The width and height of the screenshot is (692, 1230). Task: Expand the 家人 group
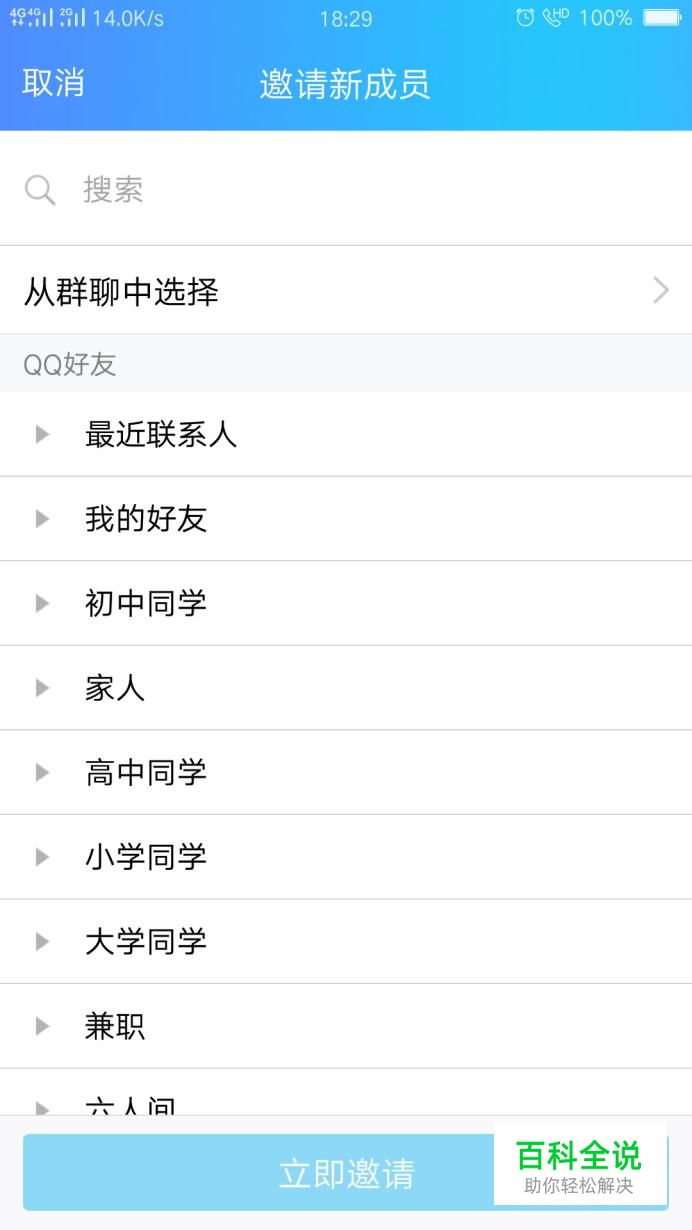[x=346, y=688]
